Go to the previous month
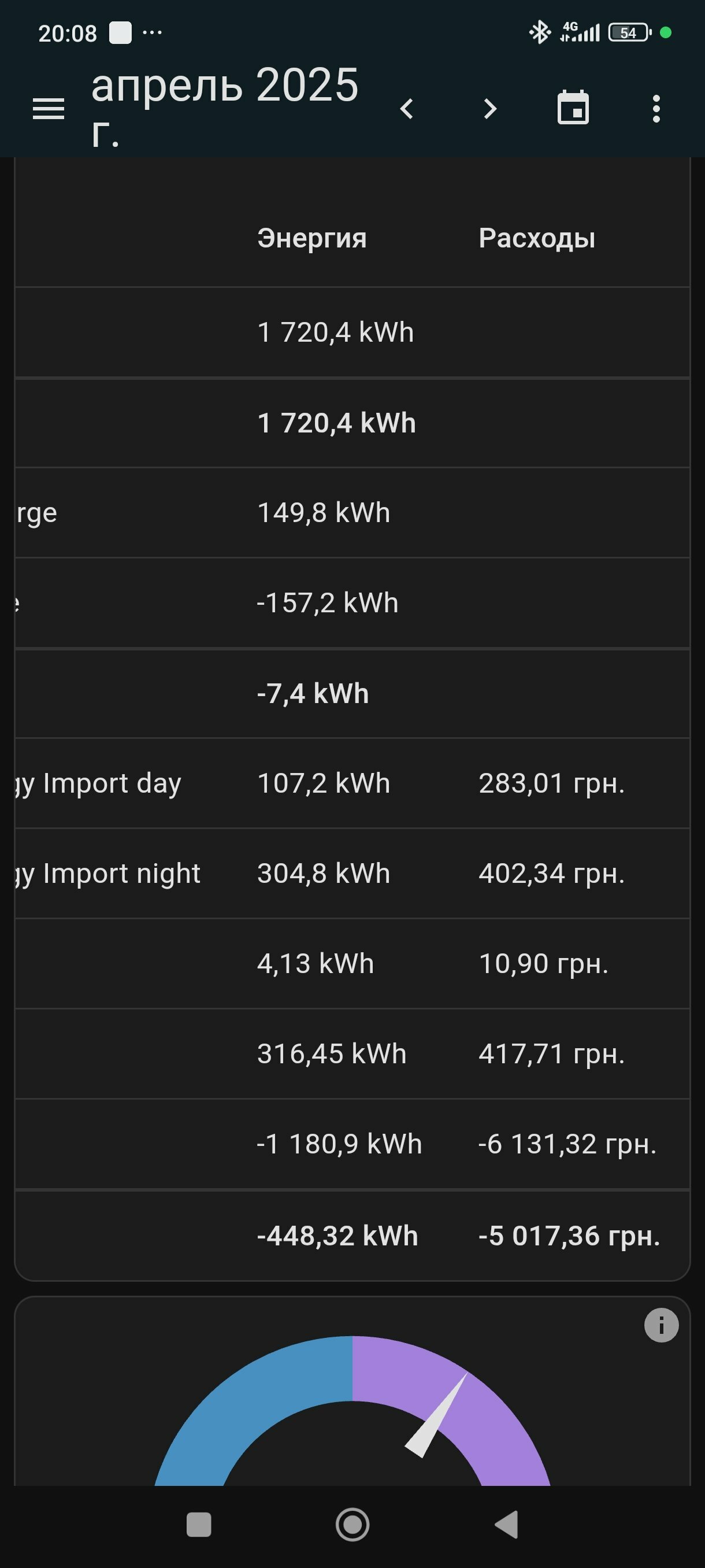 (407, 109)
